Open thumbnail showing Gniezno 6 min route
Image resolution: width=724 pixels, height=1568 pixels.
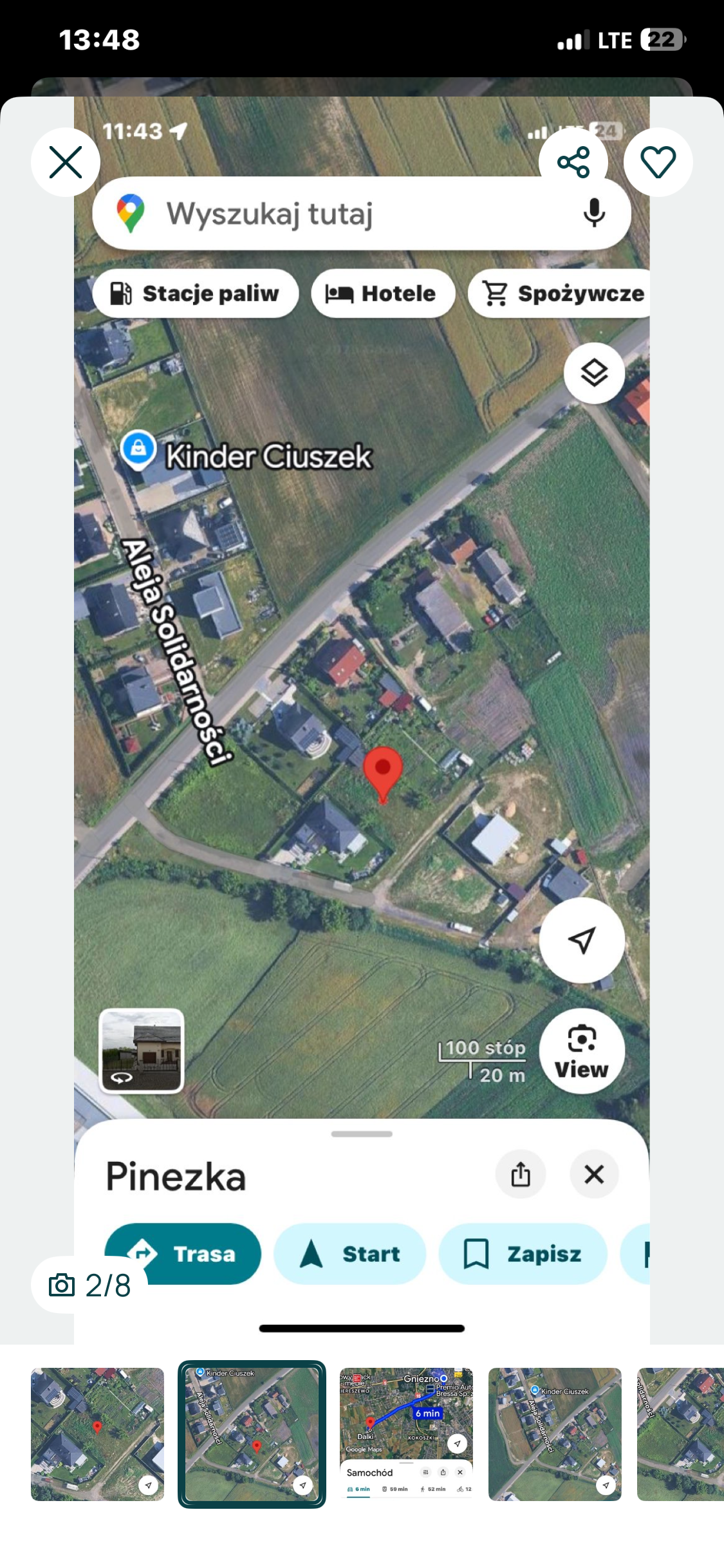[406, 1434]
